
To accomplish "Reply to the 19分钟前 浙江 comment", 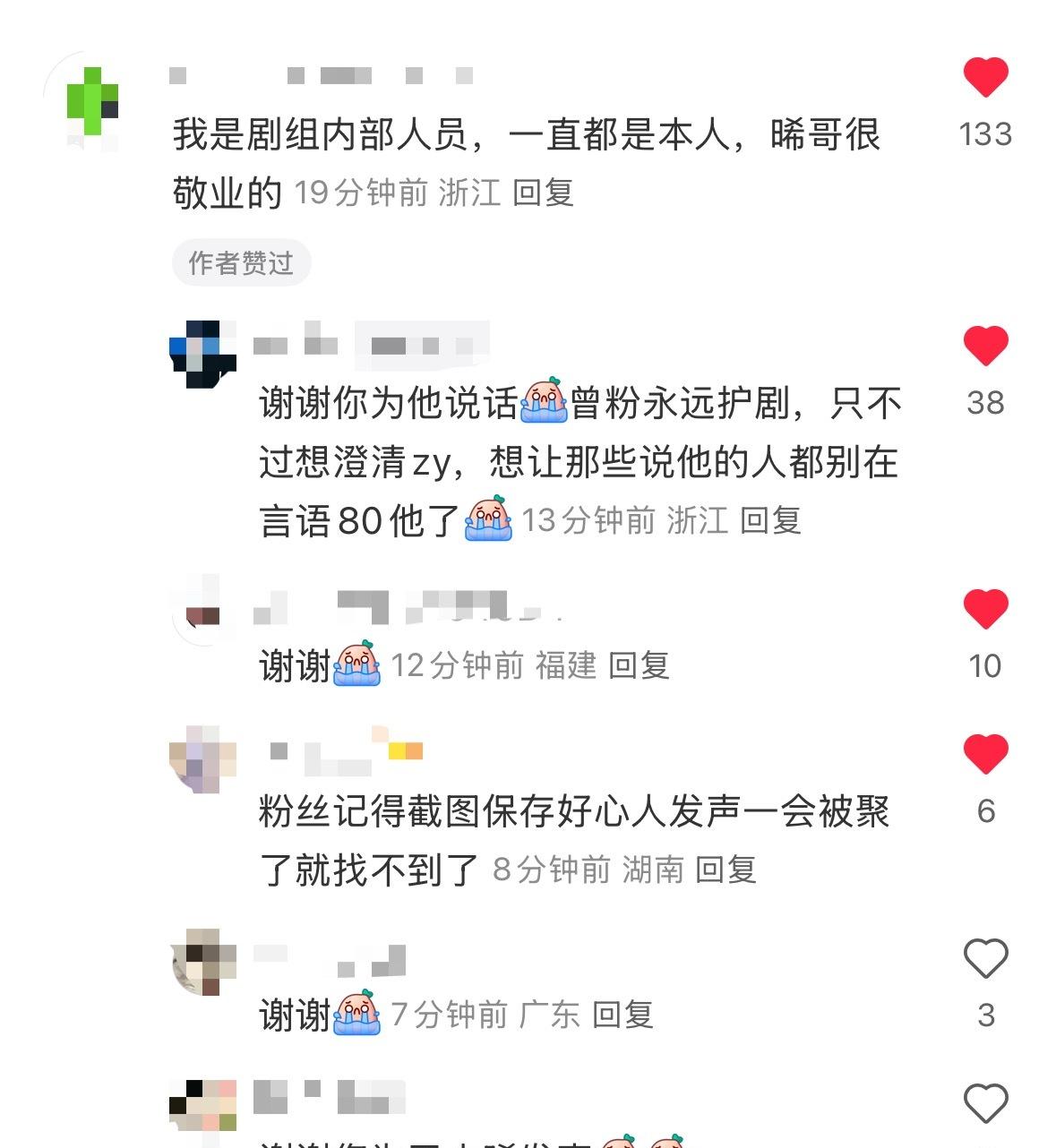I will click(x=543, y=193).
